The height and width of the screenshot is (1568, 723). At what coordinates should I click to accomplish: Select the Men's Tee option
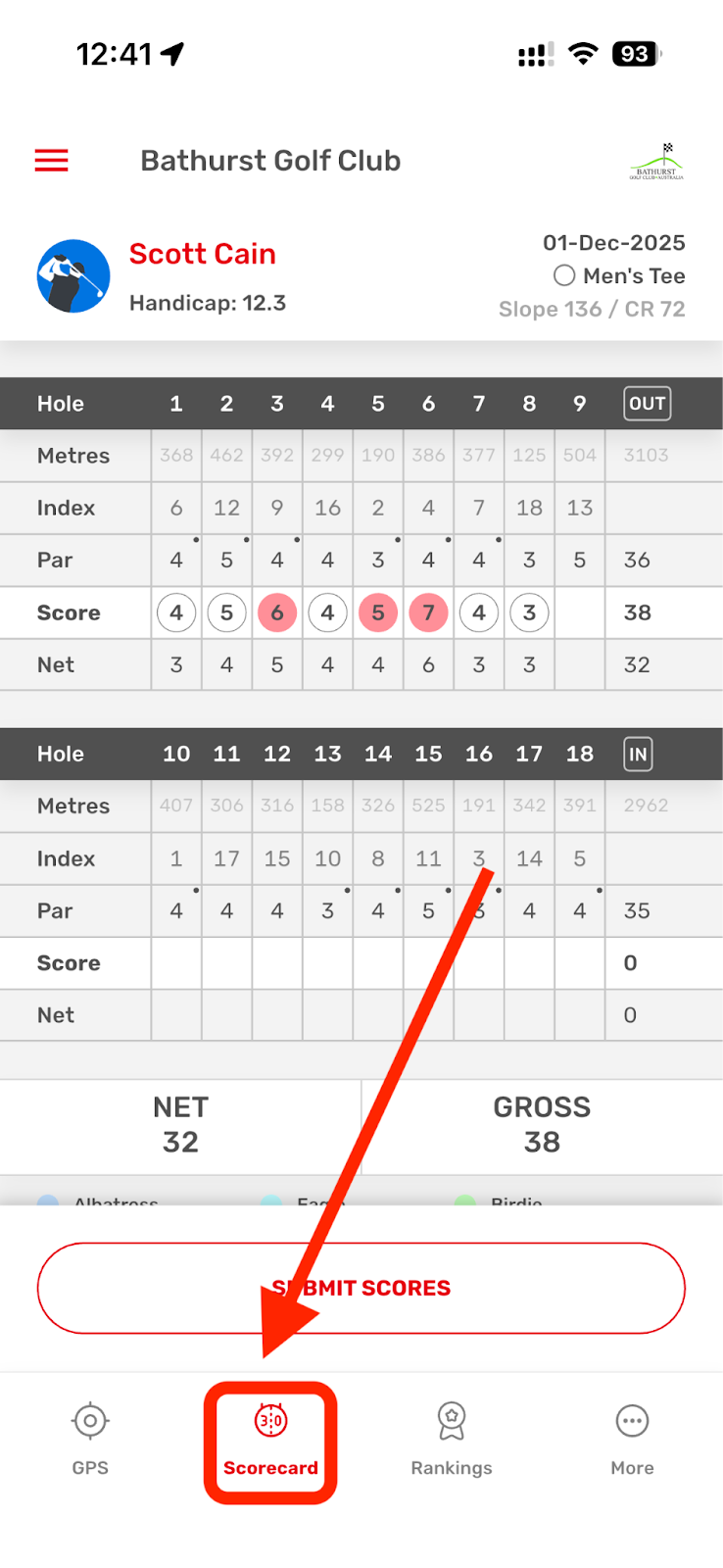(564, 276)
